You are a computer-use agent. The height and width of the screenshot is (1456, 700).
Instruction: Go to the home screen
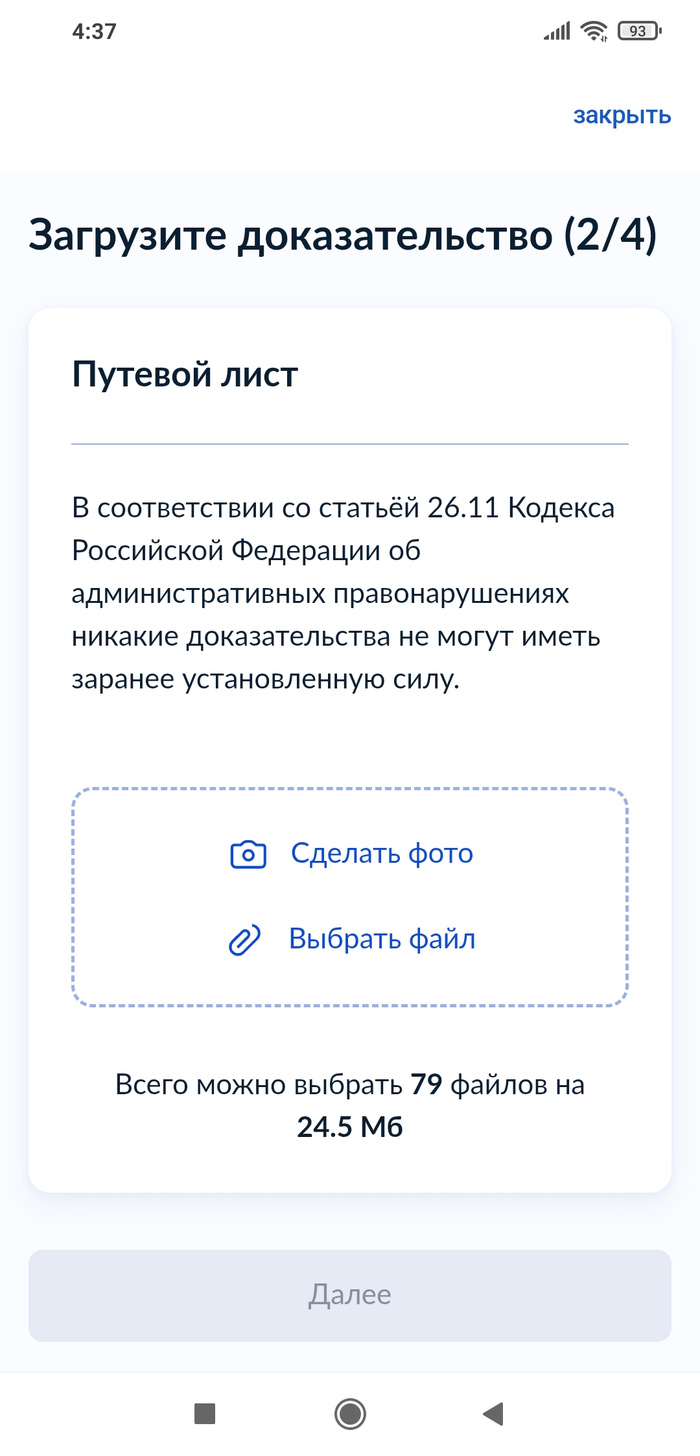click(x=350, y=1413)
